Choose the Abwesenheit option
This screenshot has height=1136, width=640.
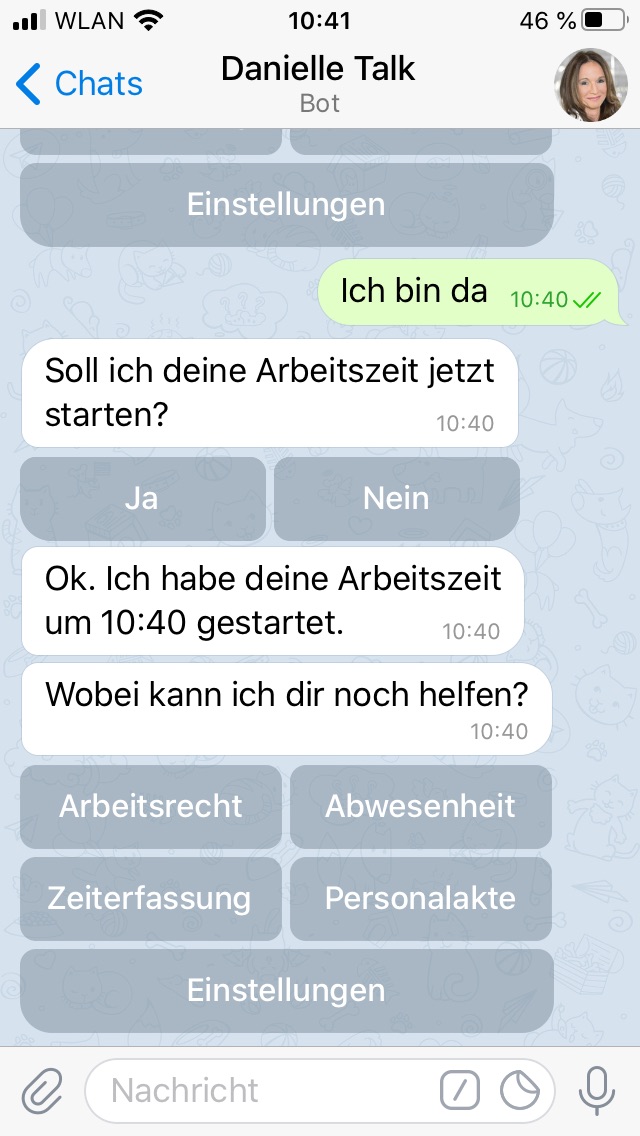click(420, 806)
